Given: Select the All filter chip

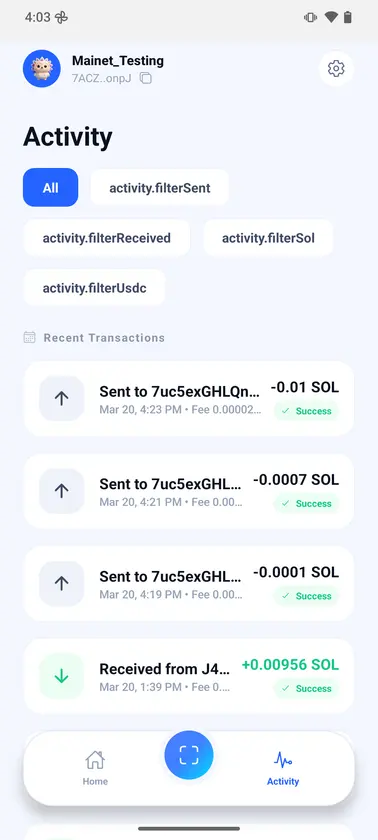Looking at the screenshot, I should 50,188.
